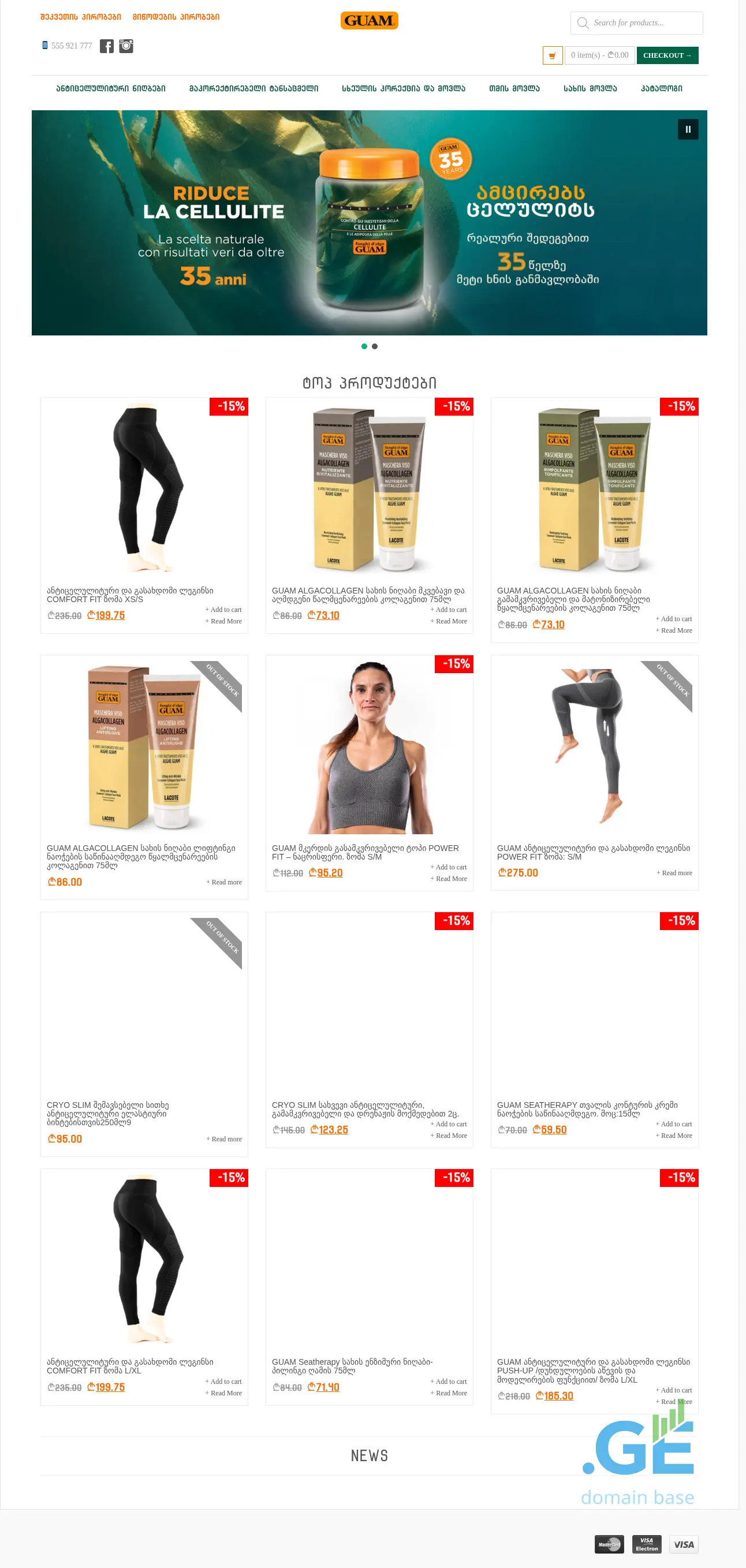746x1568 pixels.
Task: Read more about PUSH-UP leggings L/XL
Action: tap(676, 1401)
